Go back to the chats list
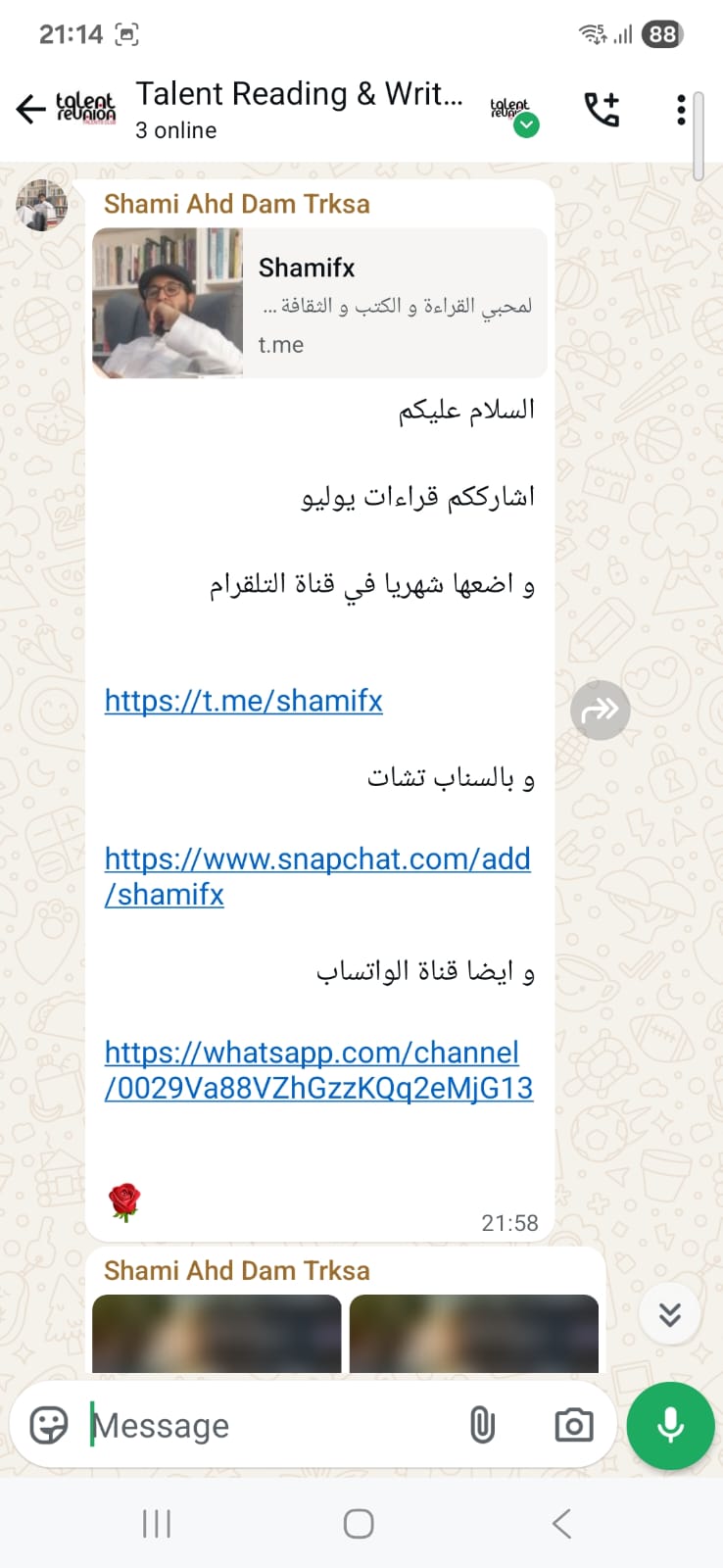 tap(31, 109)
